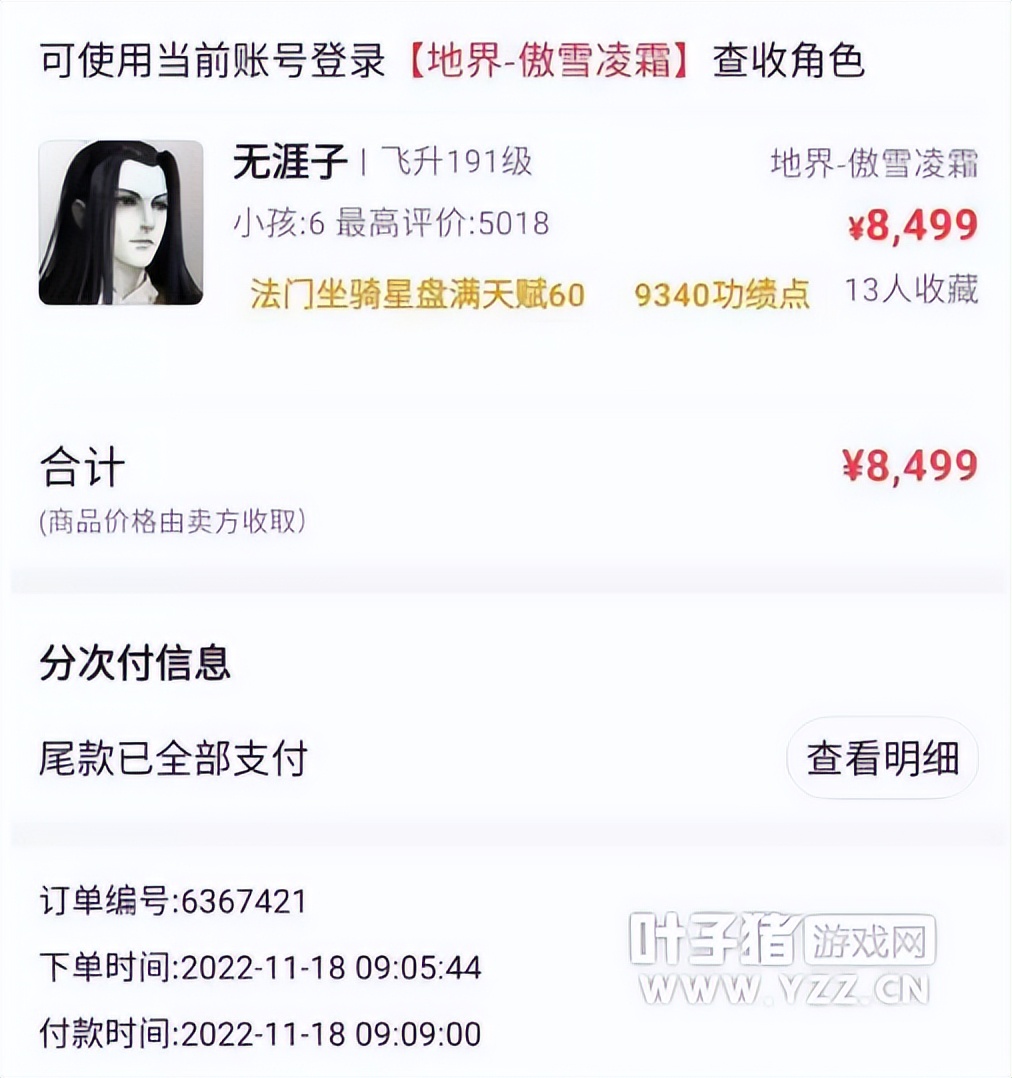
Task: Click the 尾款已全部支付 payment status
Action: tap(170, 758)
